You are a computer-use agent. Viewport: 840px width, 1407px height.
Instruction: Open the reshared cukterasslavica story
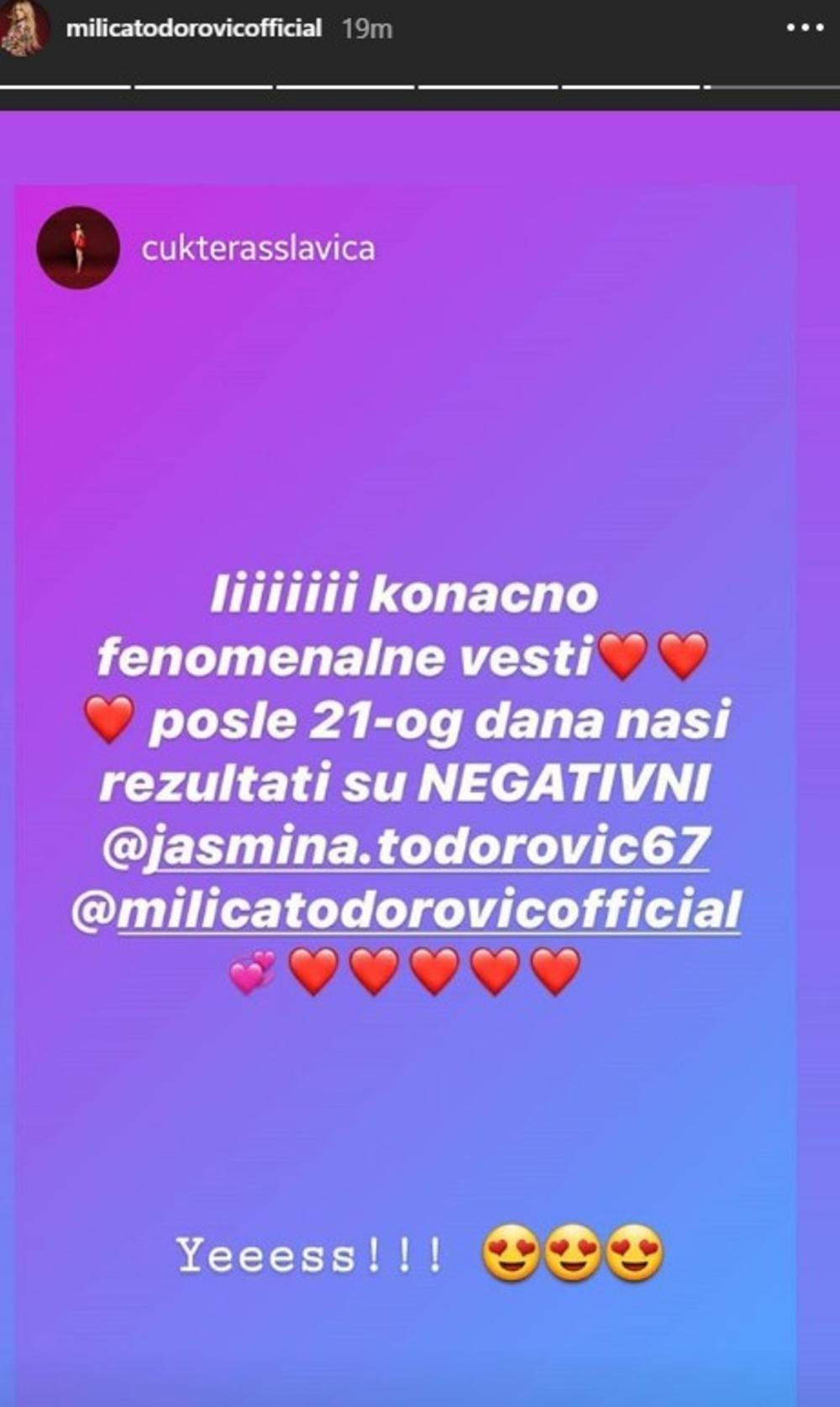(x=258, y=249)
